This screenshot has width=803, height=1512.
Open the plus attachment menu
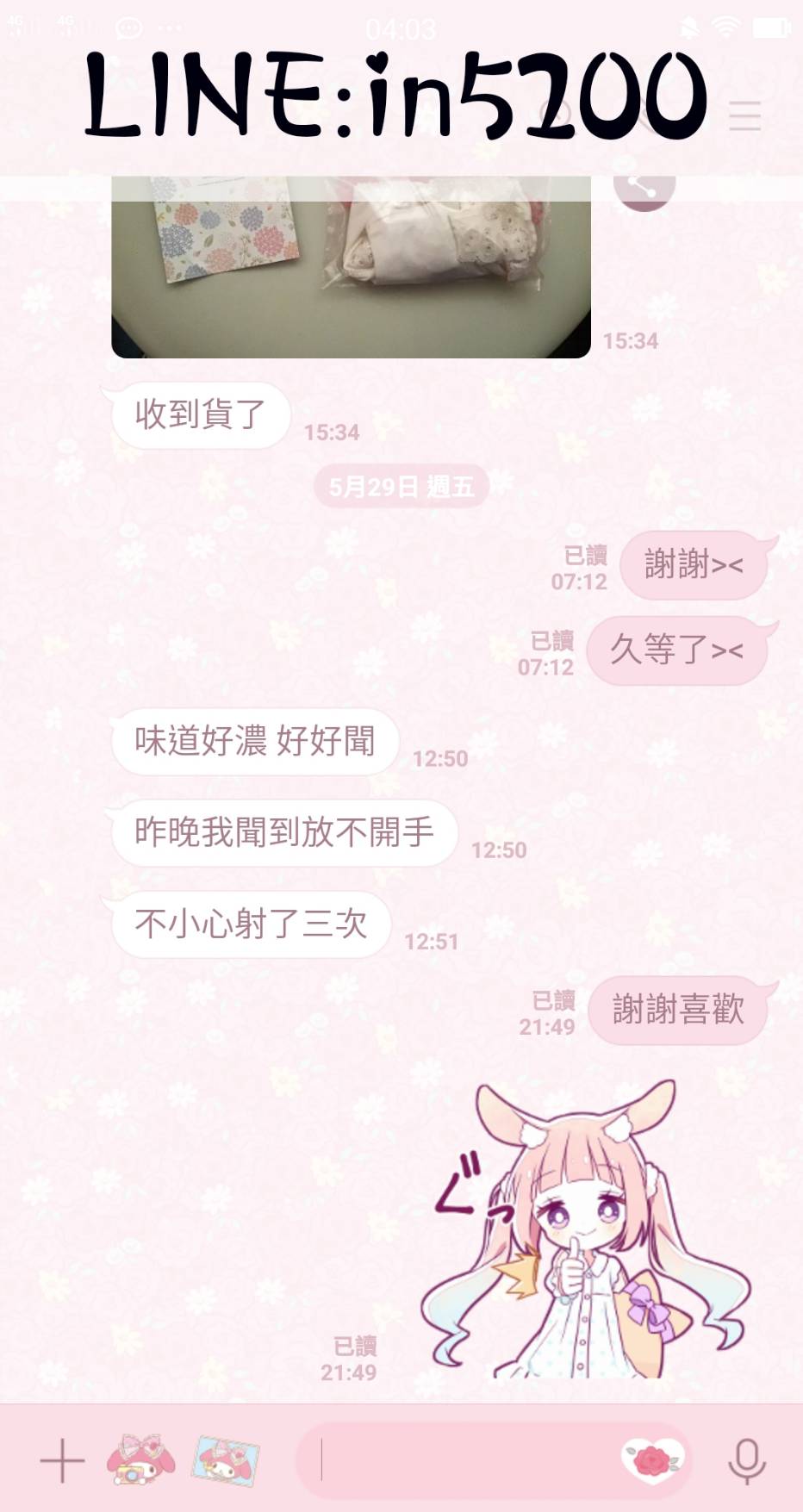click(x=62, y=1461)
